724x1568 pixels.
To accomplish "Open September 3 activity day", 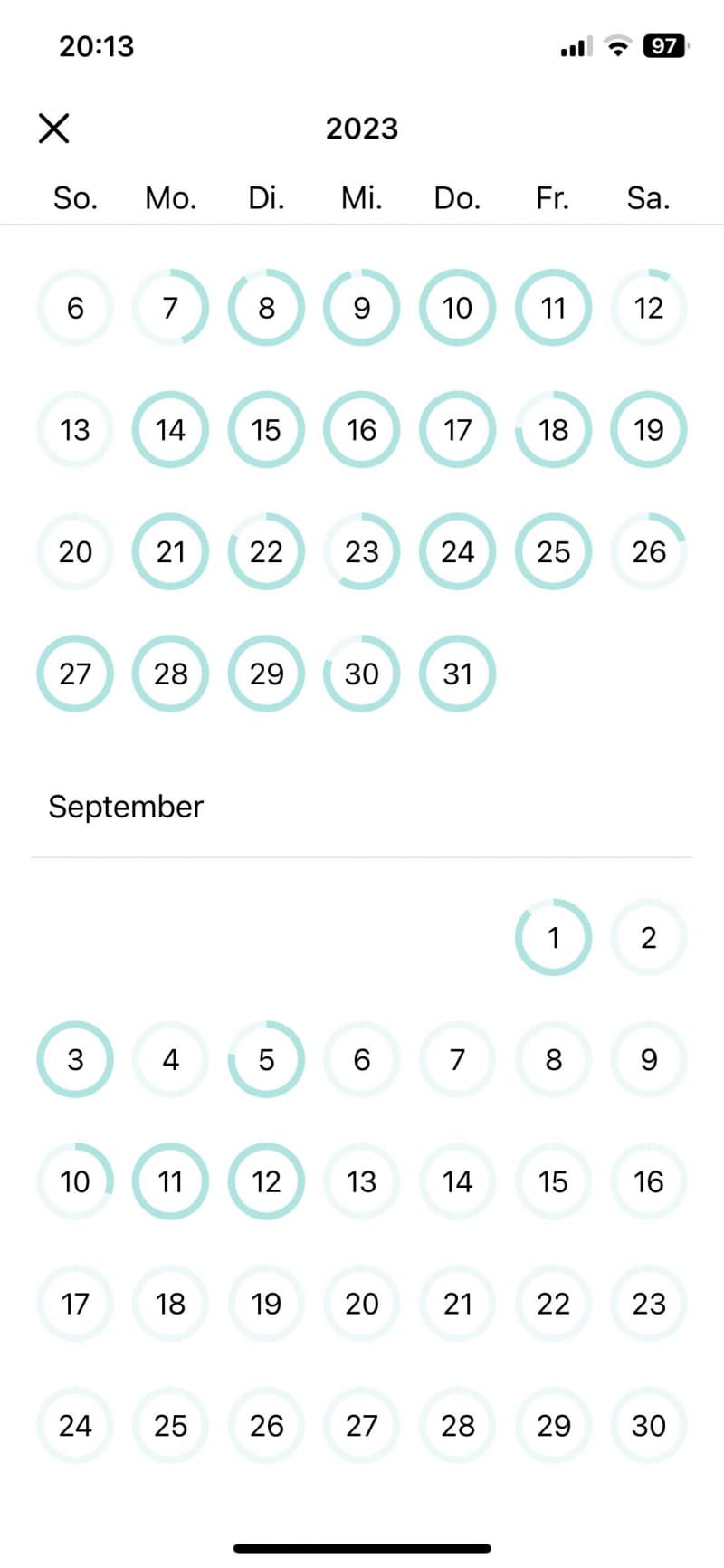I will click(x=75, y=1059).
